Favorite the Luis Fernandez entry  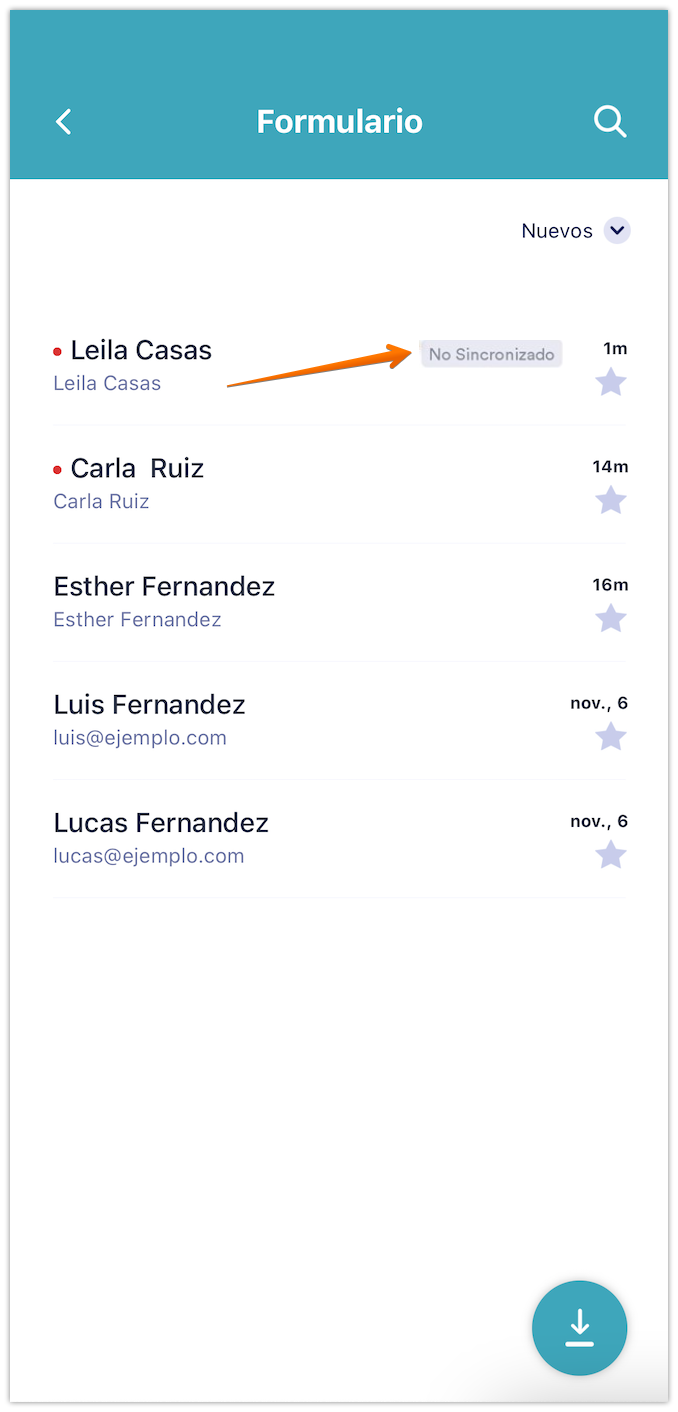[611, 737]
